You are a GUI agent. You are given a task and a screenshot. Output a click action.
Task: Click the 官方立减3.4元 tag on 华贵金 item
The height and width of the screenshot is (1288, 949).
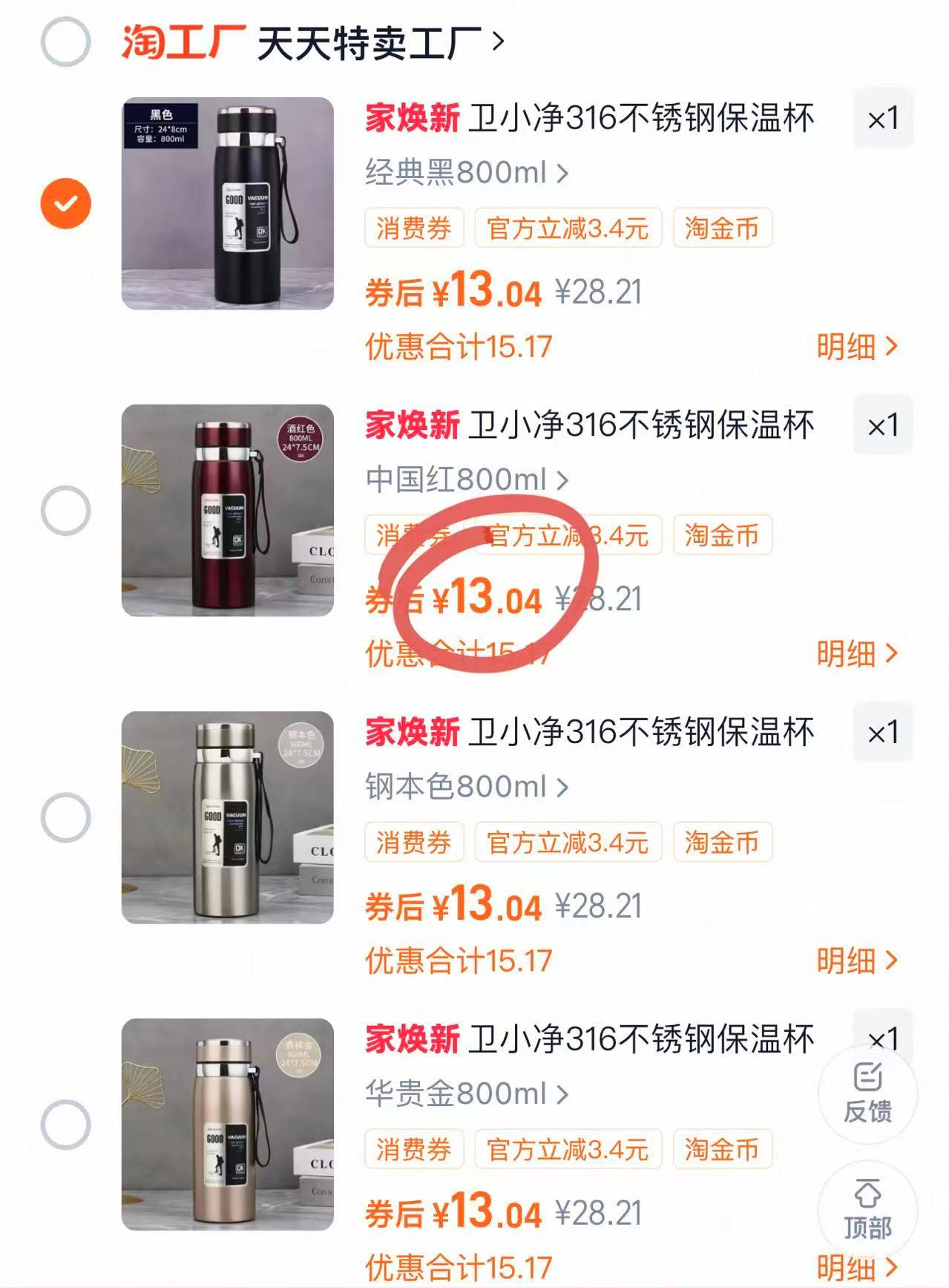569,1148
